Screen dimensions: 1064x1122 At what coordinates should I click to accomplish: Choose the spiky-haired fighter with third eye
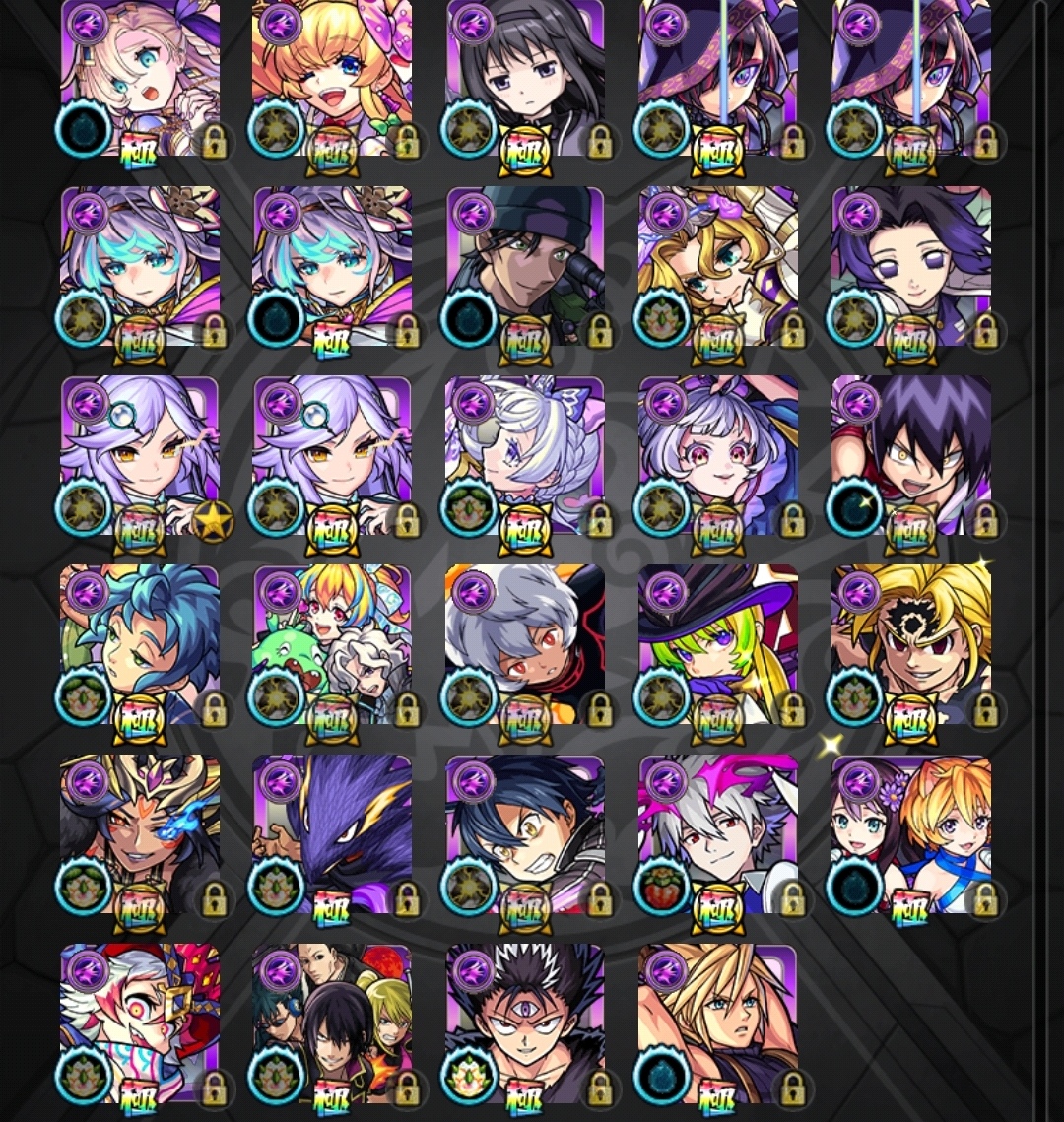tap(524, 1022)
